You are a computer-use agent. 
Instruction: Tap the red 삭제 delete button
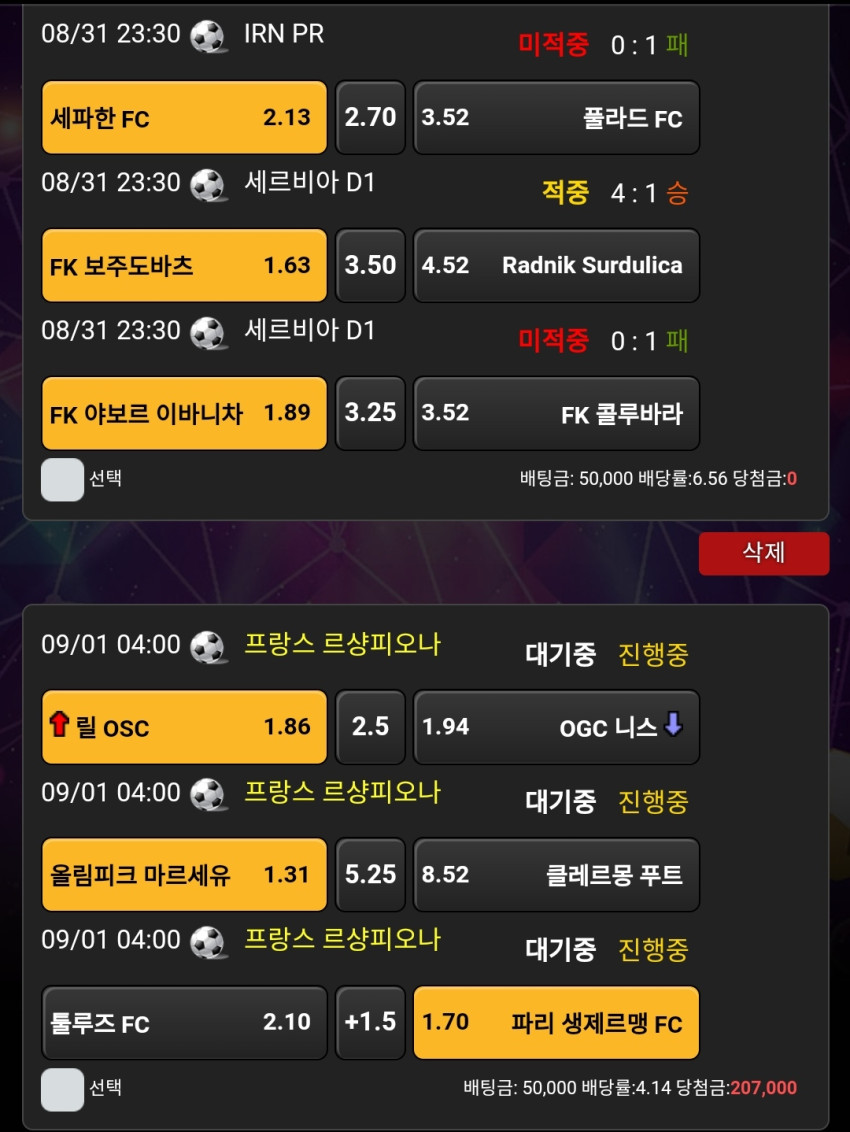(763, 553)
